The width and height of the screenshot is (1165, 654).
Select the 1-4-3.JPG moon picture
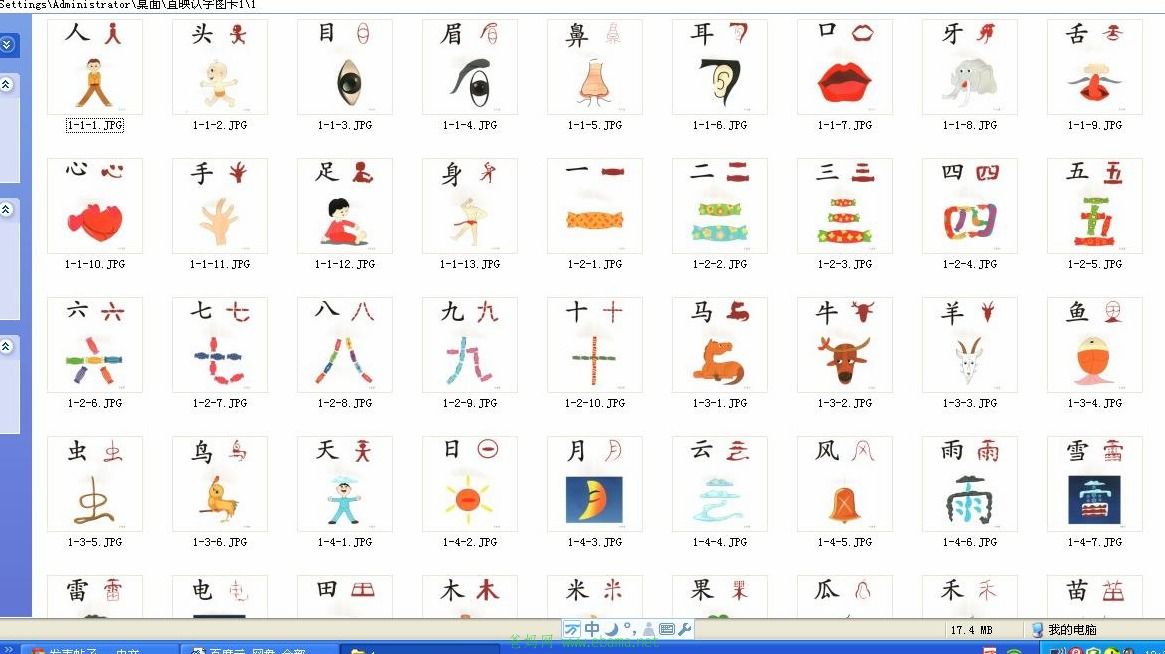[x=594, y=484]
